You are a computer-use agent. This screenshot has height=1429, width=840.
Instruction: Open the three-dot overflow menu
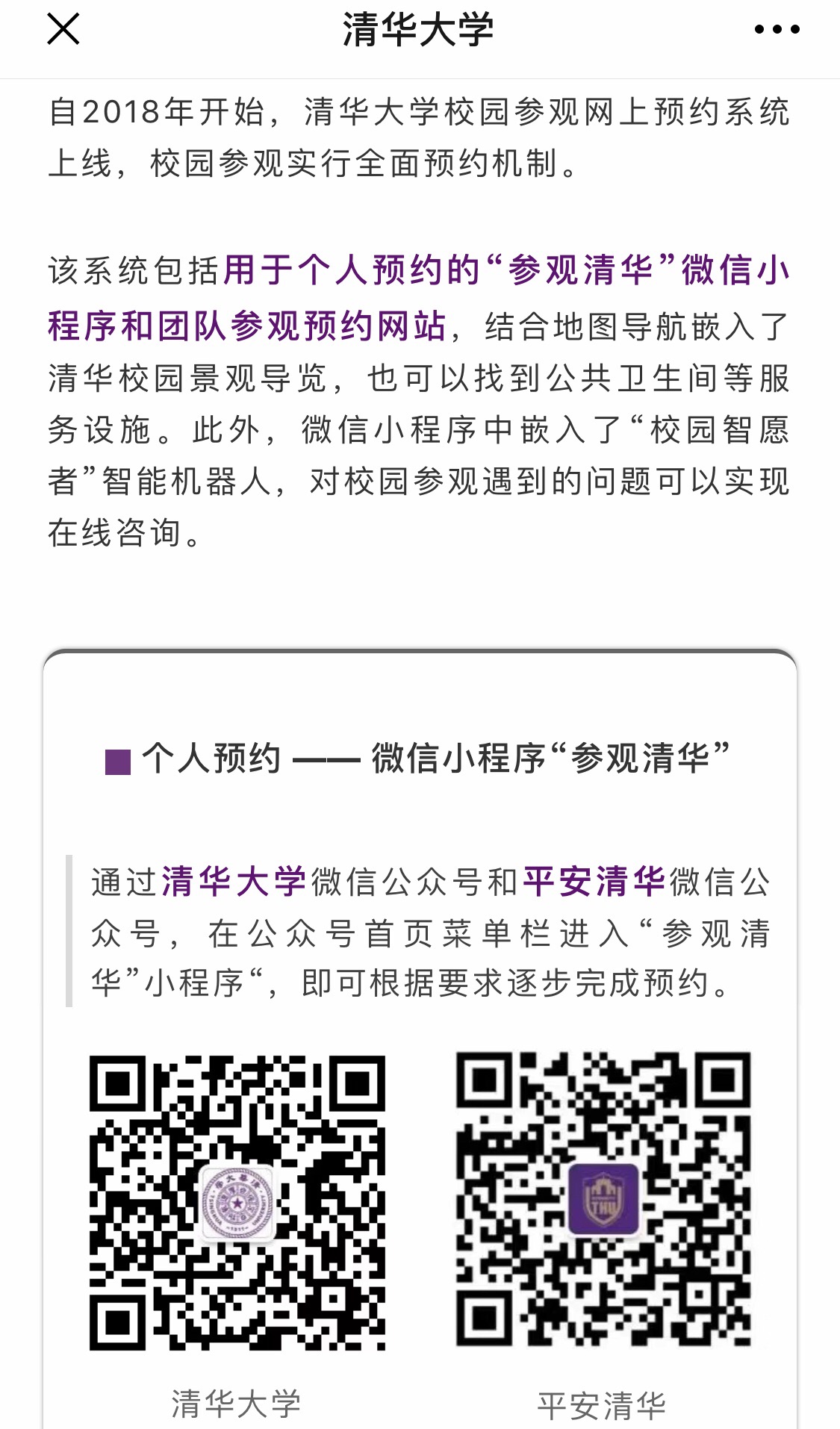tap(777, 30)
